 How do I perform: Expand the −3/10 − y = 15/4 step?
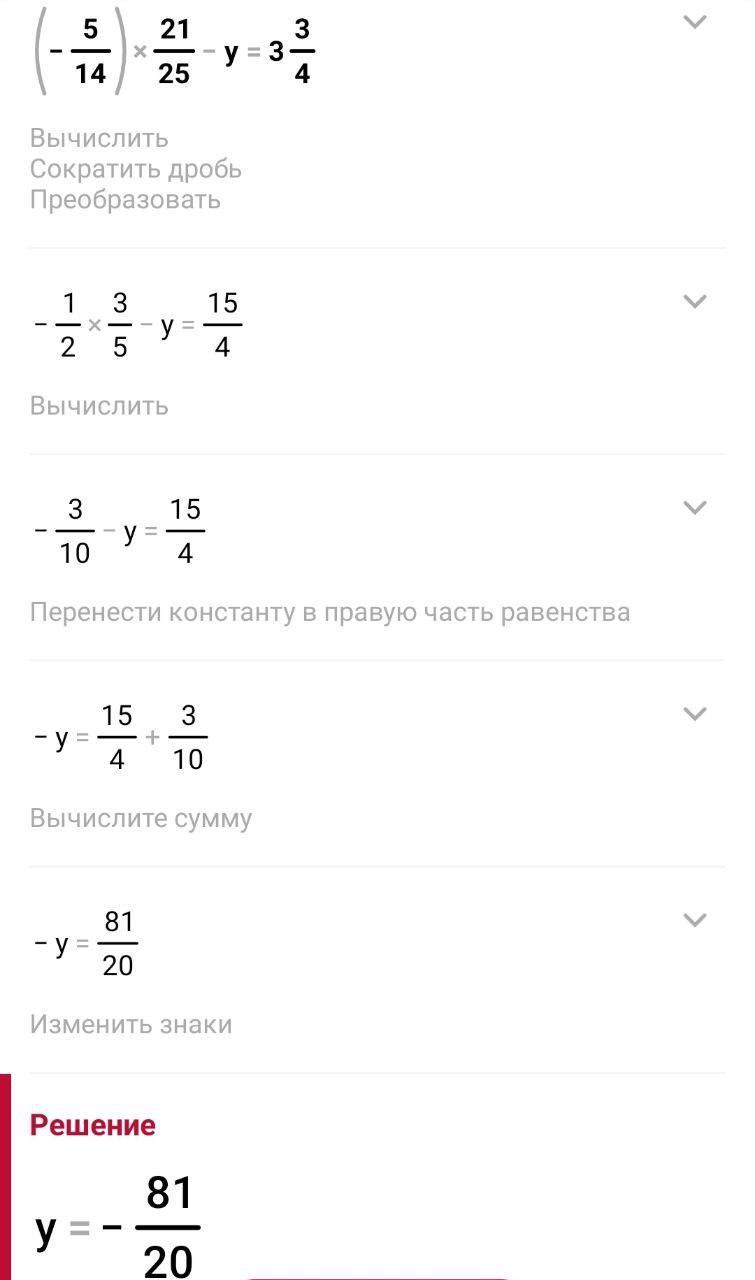tap(694, 507)
